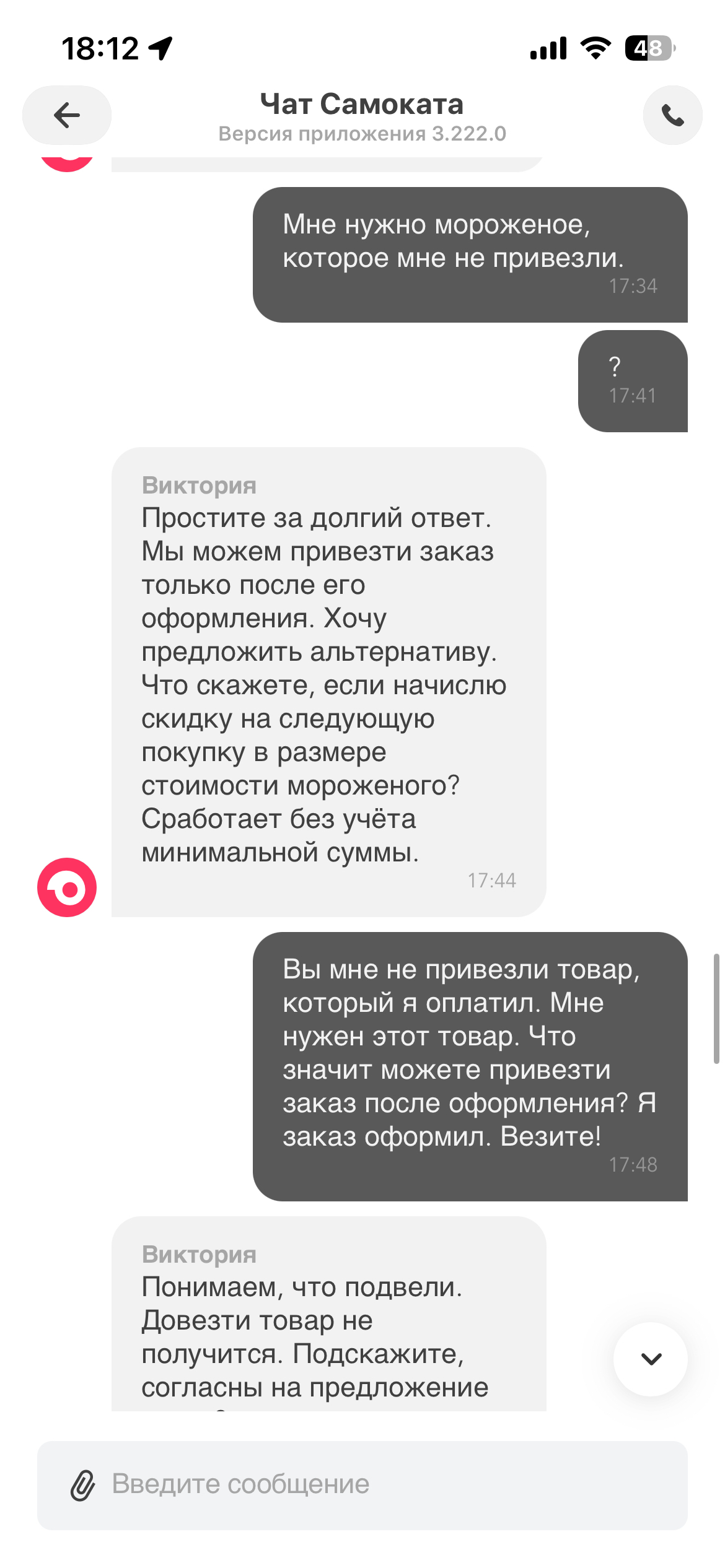The height and width of the screenshot is (1568, 725).
Task: Call Самокат support via phone icon
Action: tap(672, 115)
